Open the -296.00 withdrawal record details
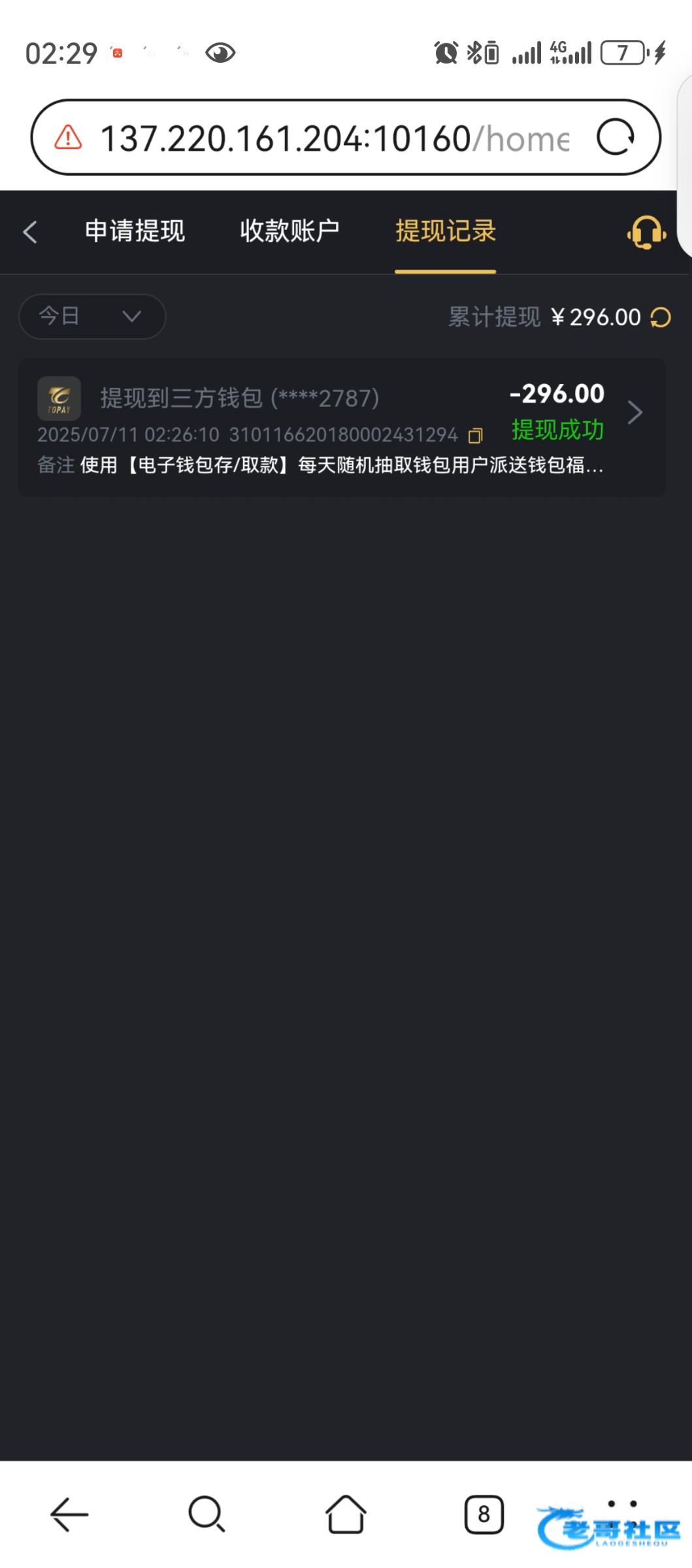 (634, 412)
